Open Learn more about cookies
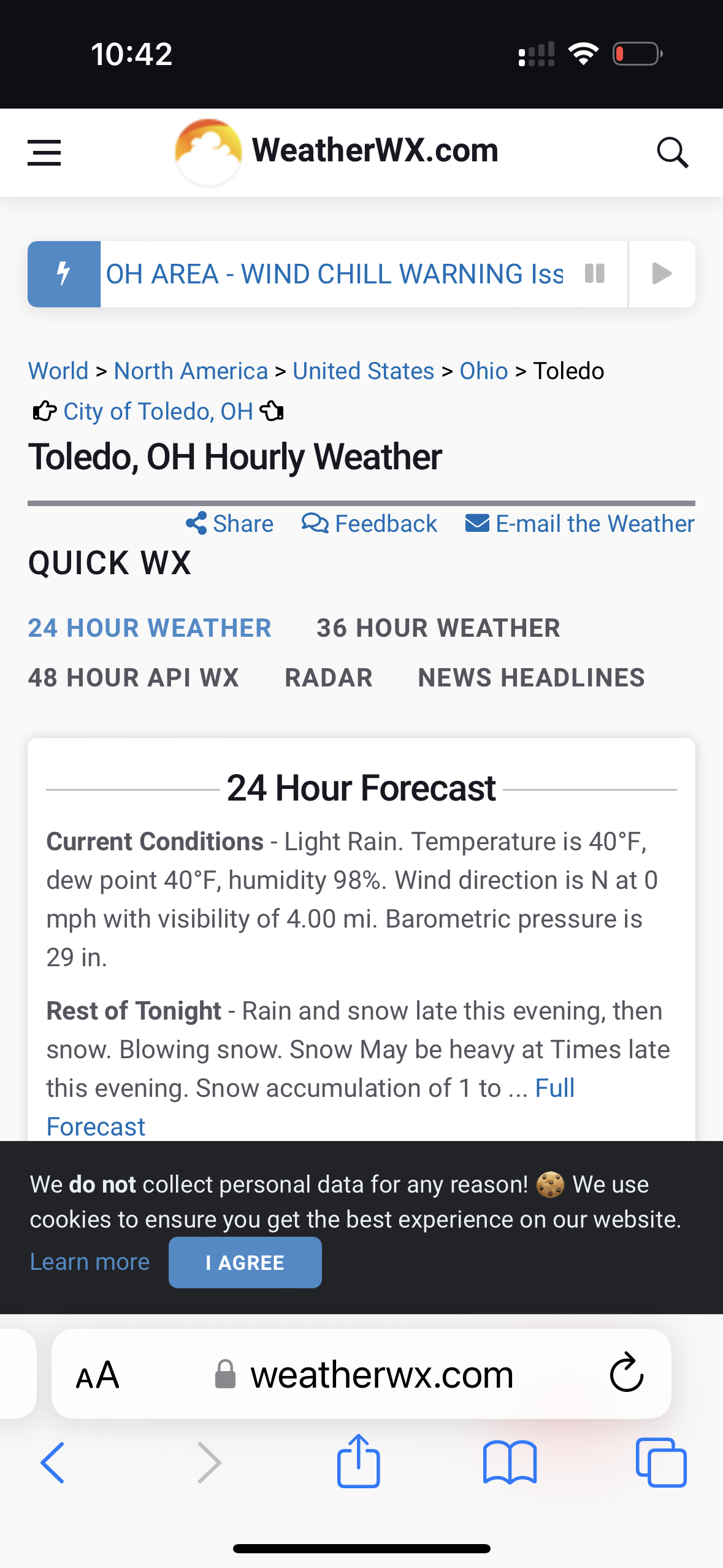 click(90, 1262)
